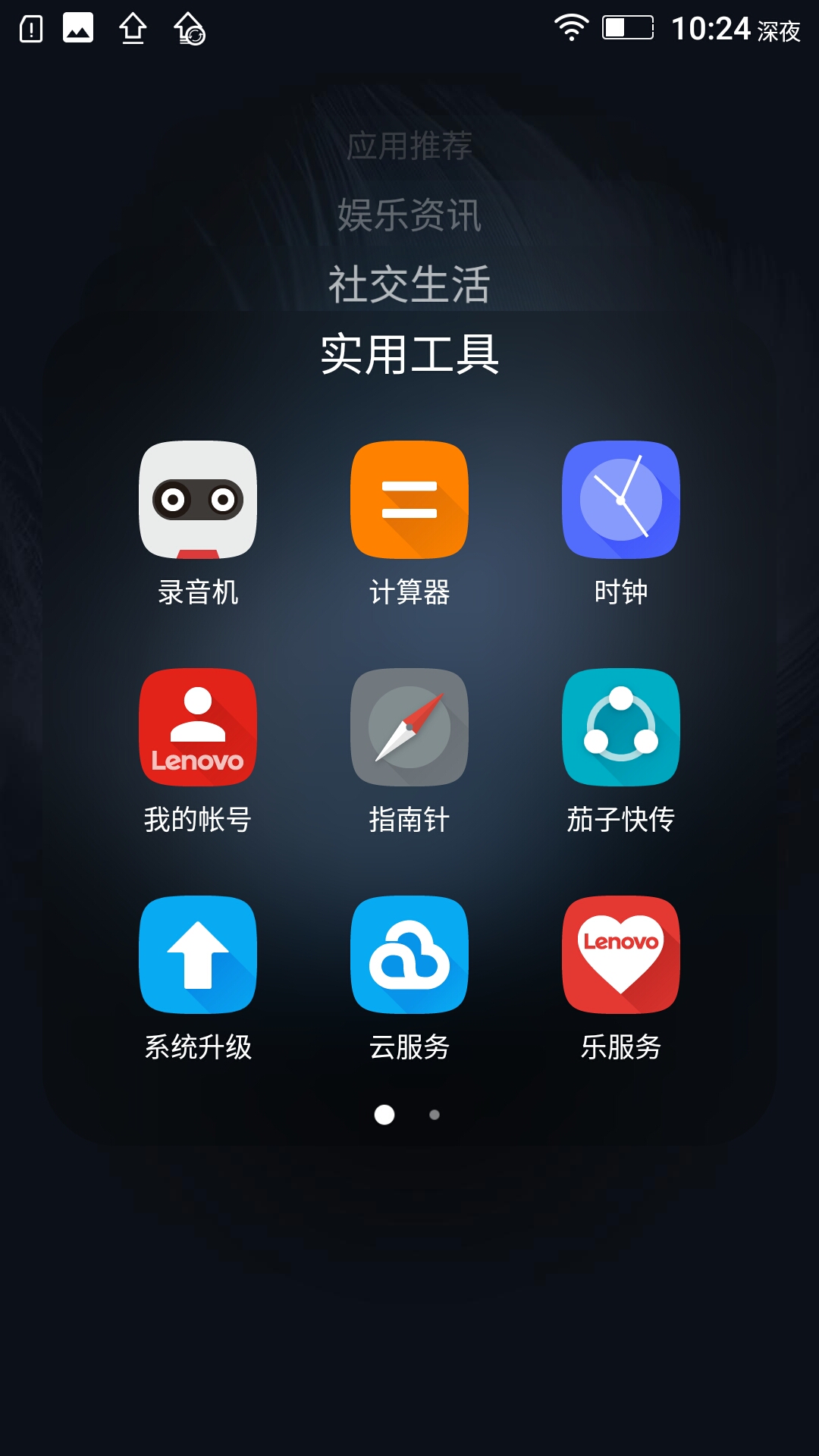Open the 乐服务 Lenovo service app

(620, 955)
